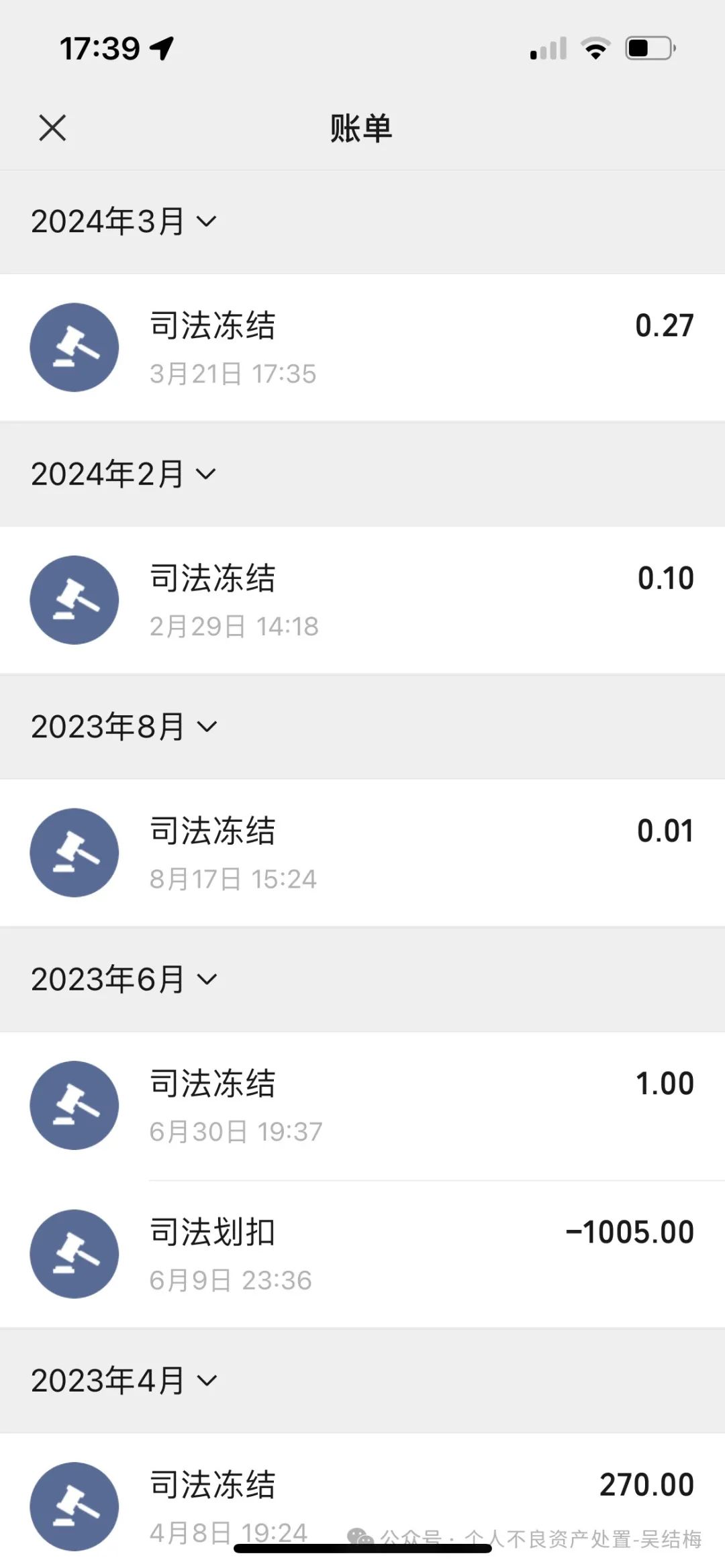Screen dimensions: 725x1568
Task: Close the 账单 bill page
Action: [x=52, y=127]
